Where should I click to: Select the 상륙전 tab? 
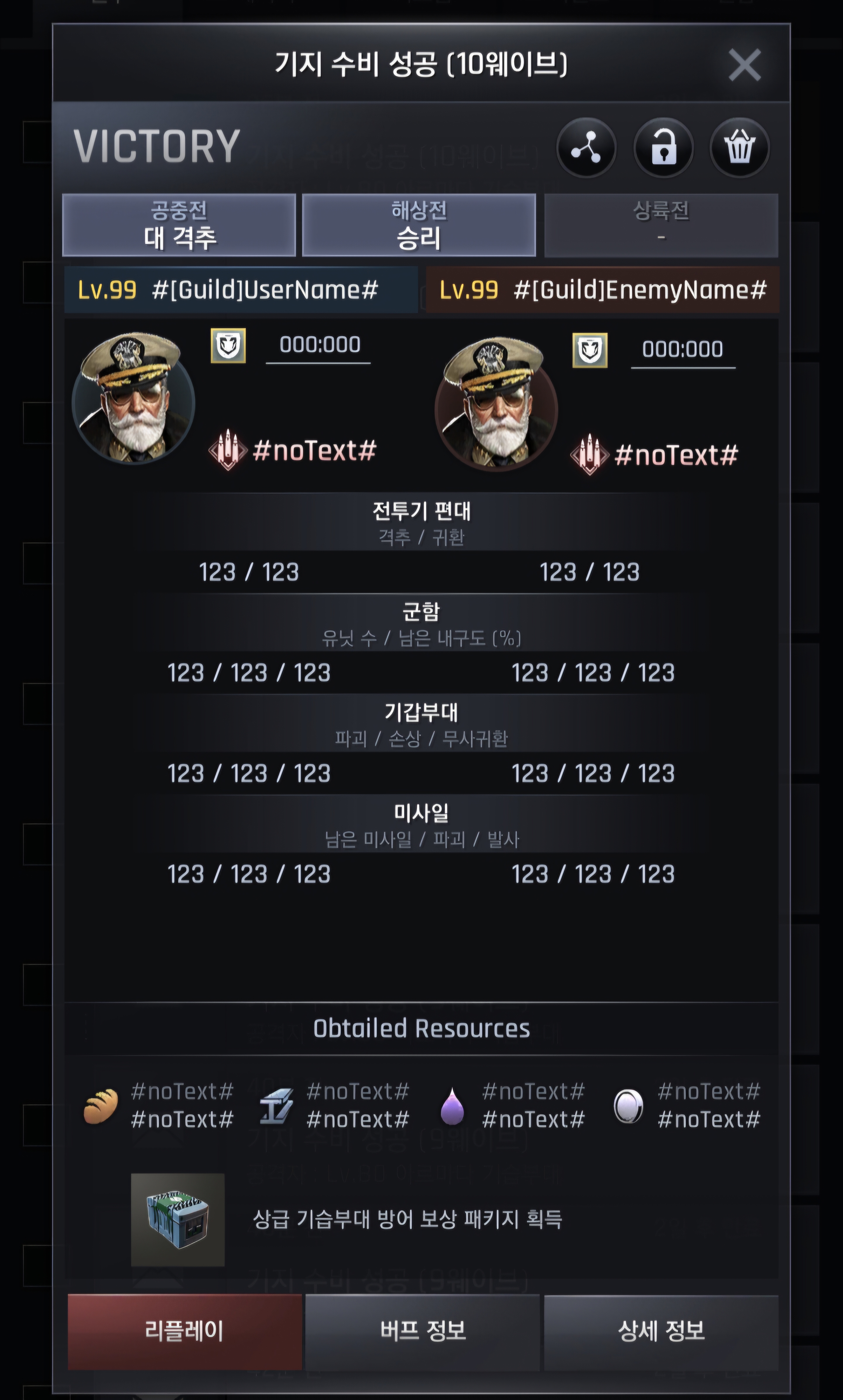[661, 225]
